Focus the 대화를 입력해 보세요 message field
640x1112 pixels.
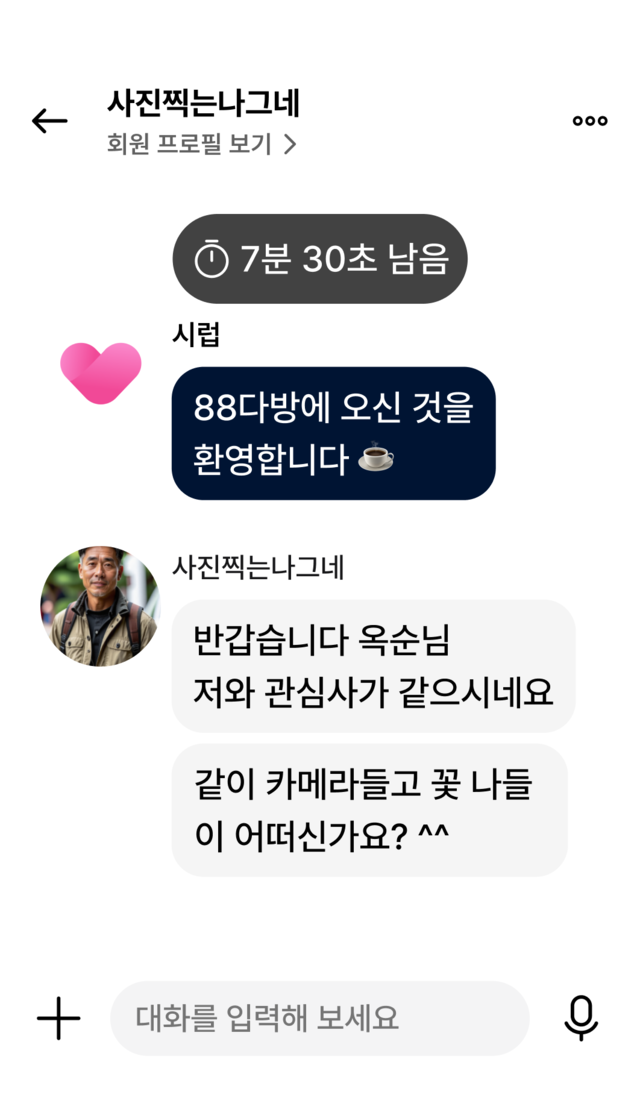[x=318, y=1018]
